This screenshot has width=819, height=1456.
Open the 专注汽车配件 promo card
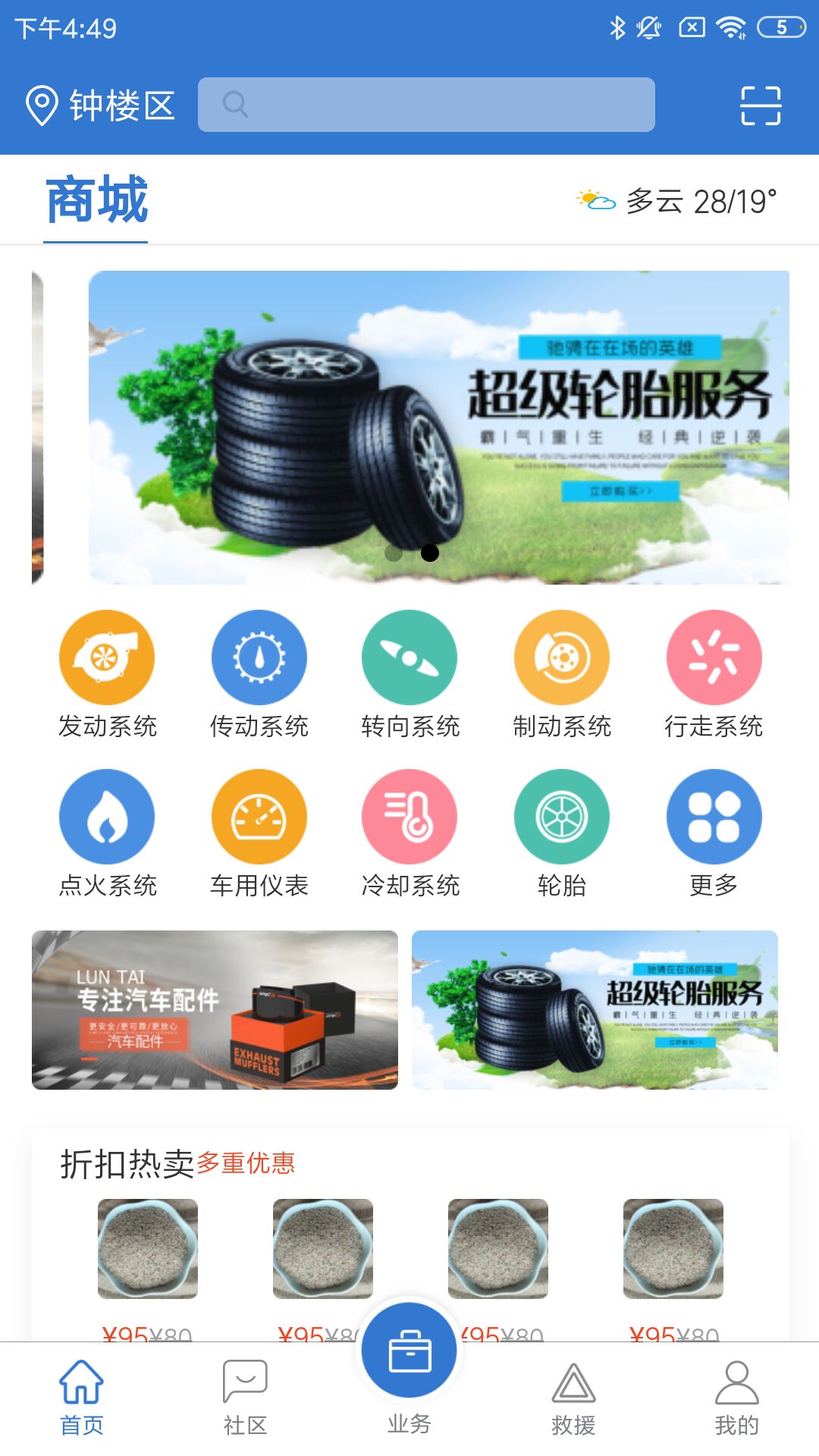coord(215,1009)
